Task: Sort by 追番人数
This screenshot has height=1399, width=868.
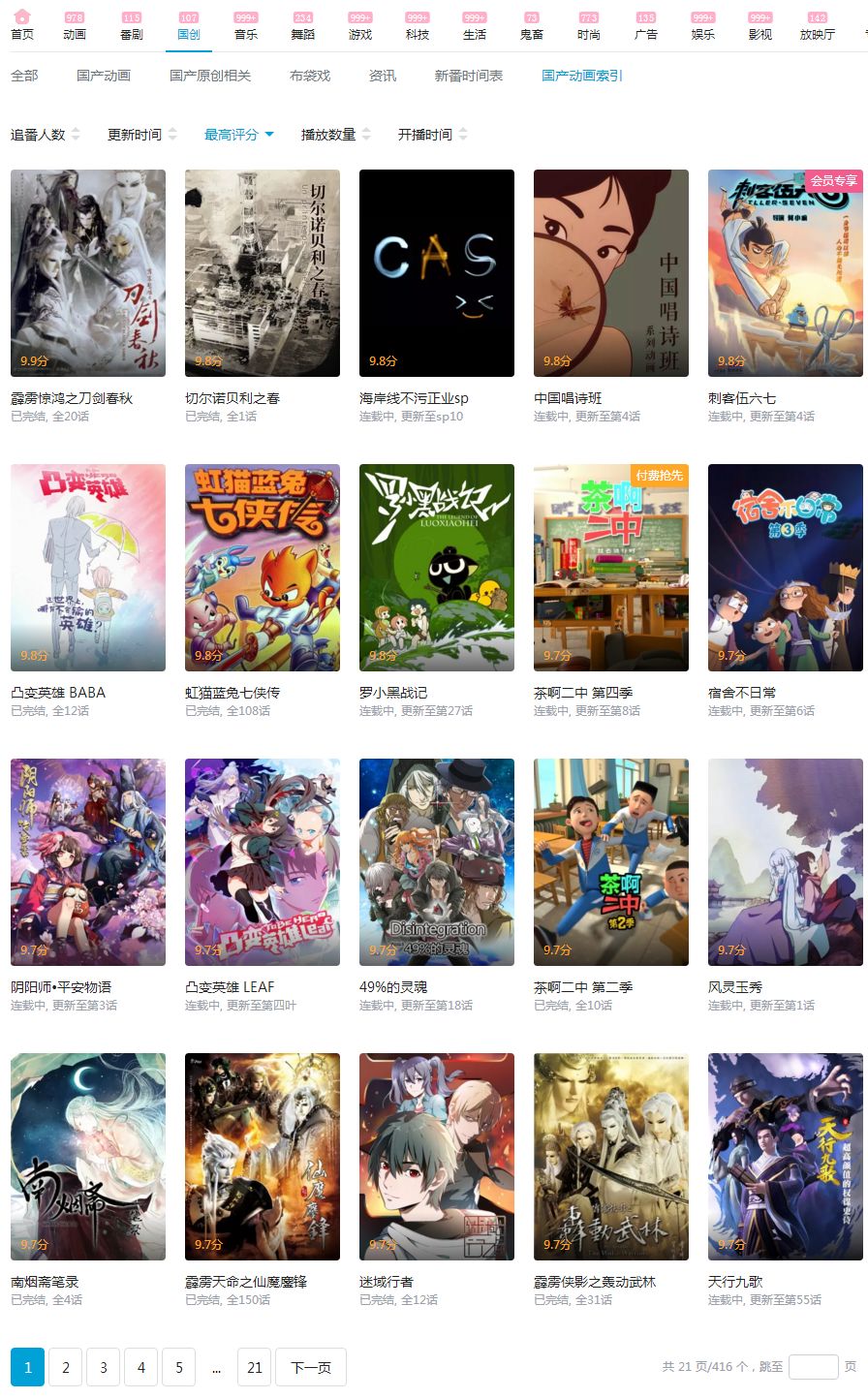Action: coord(45,135)
